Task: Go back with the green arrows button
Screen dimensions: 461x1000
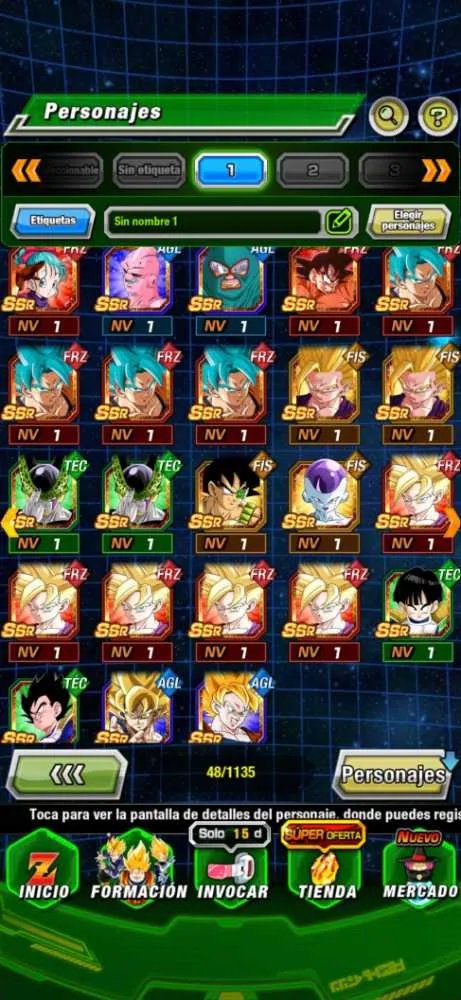Action: tap(67, 774)
